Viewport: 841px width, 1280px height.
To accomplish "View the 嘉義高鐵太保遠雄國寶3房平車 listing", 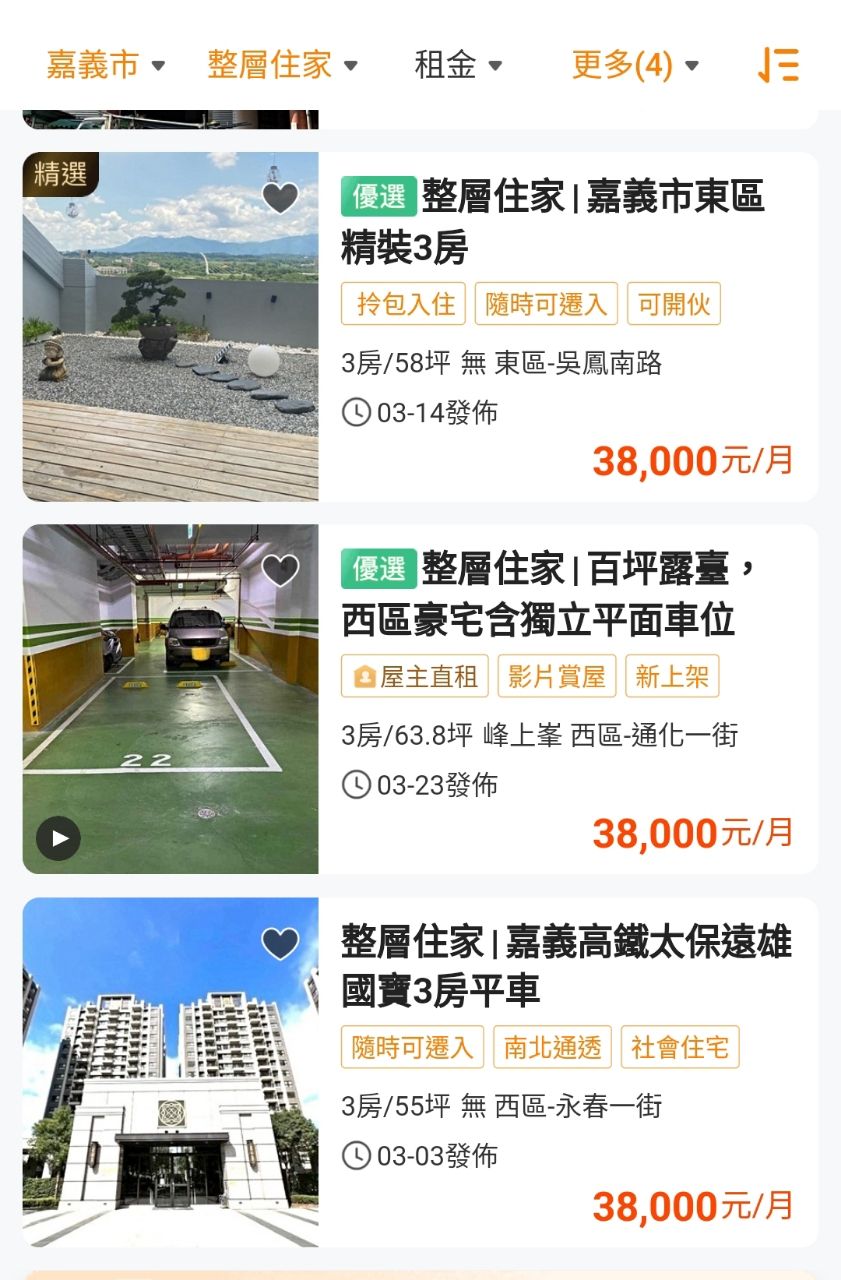I will tap(566, 966).
